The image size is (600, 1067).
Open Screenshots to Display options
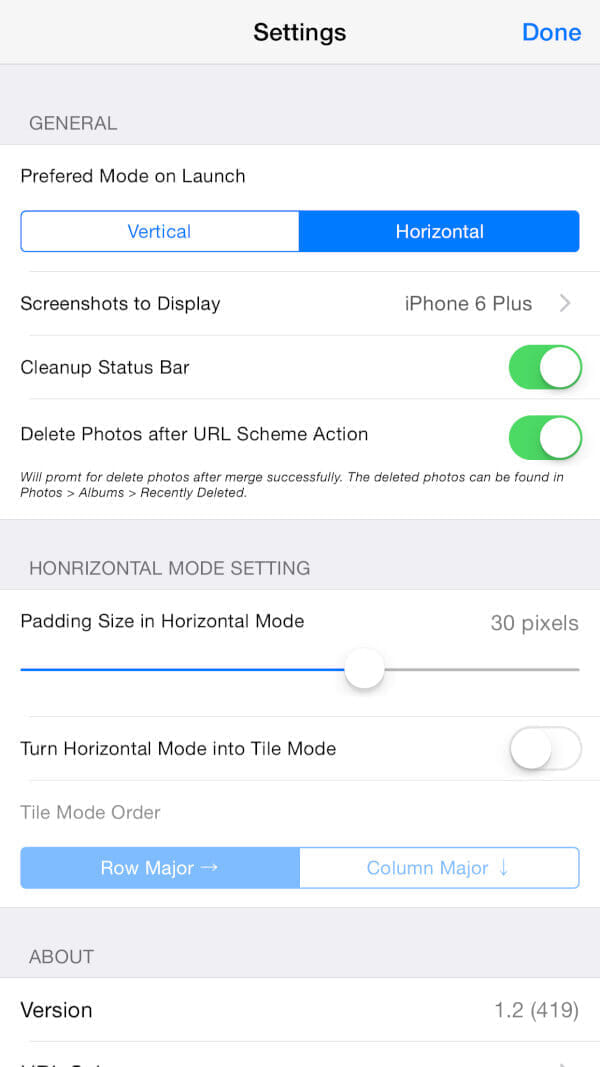pyautogui.click(x=300, y=303)
